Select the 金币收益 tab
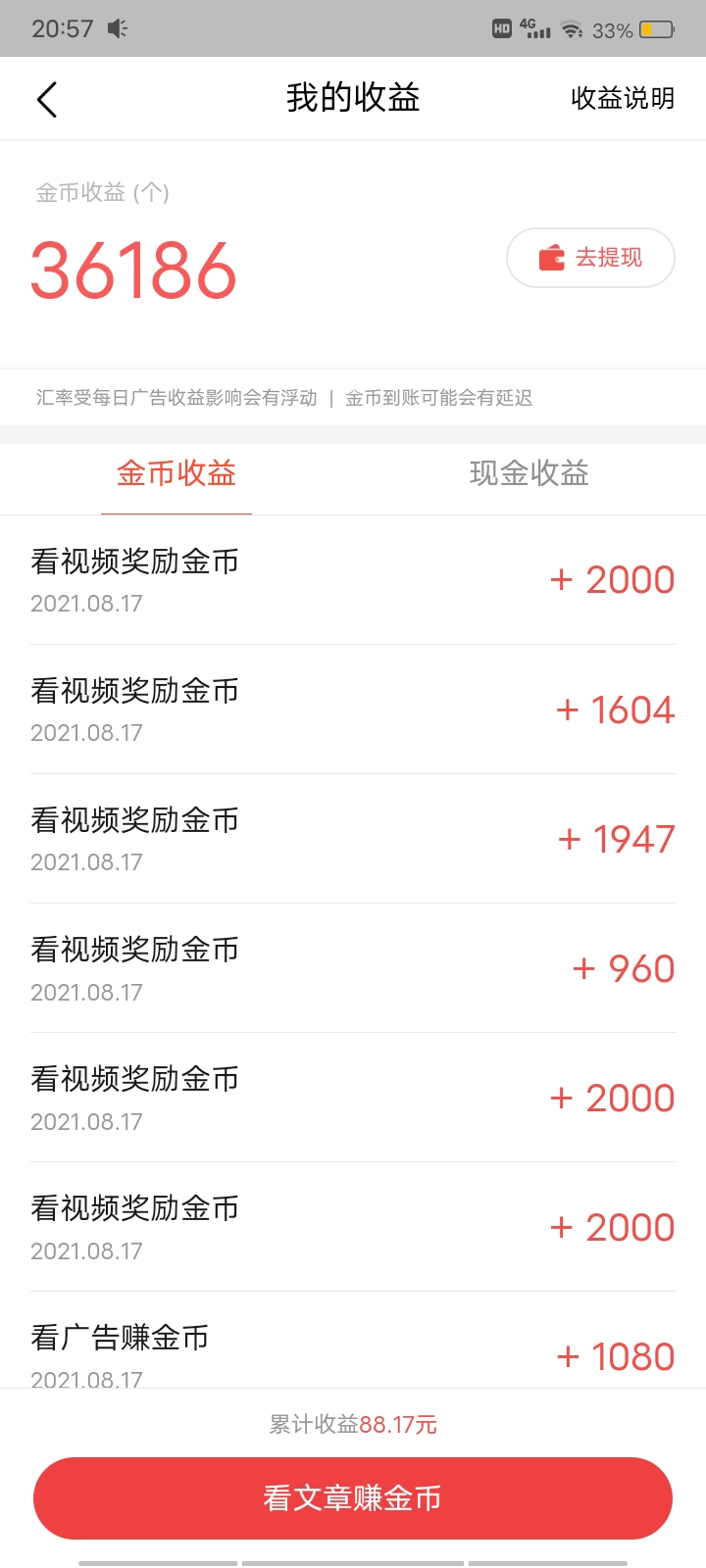This screenshot has height=1568, width=706. pyautogui.click(x=176, y=474)
